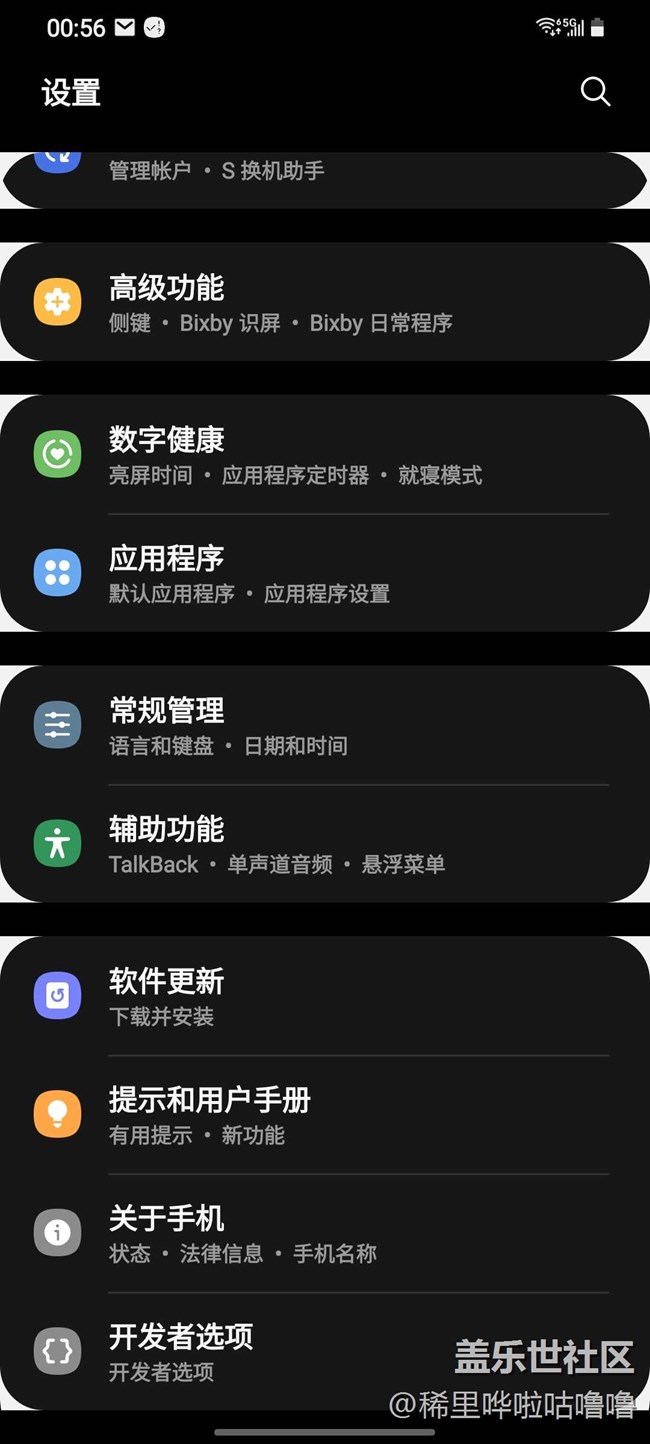Open 辅助功能 settings
This screenshot has height=1444, width=650.
tap(325, 844)
